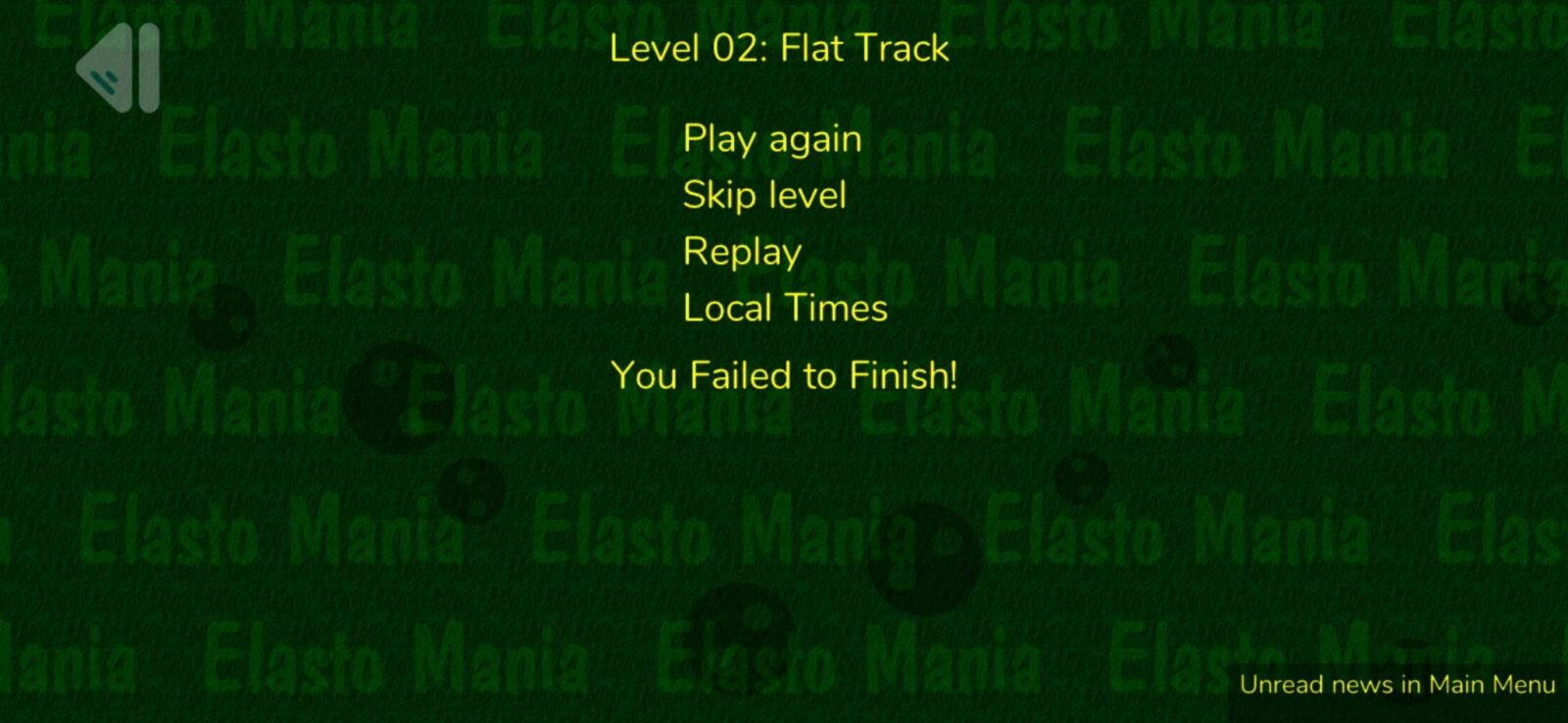
Task: View Local Times
Action: pos(785,309)
